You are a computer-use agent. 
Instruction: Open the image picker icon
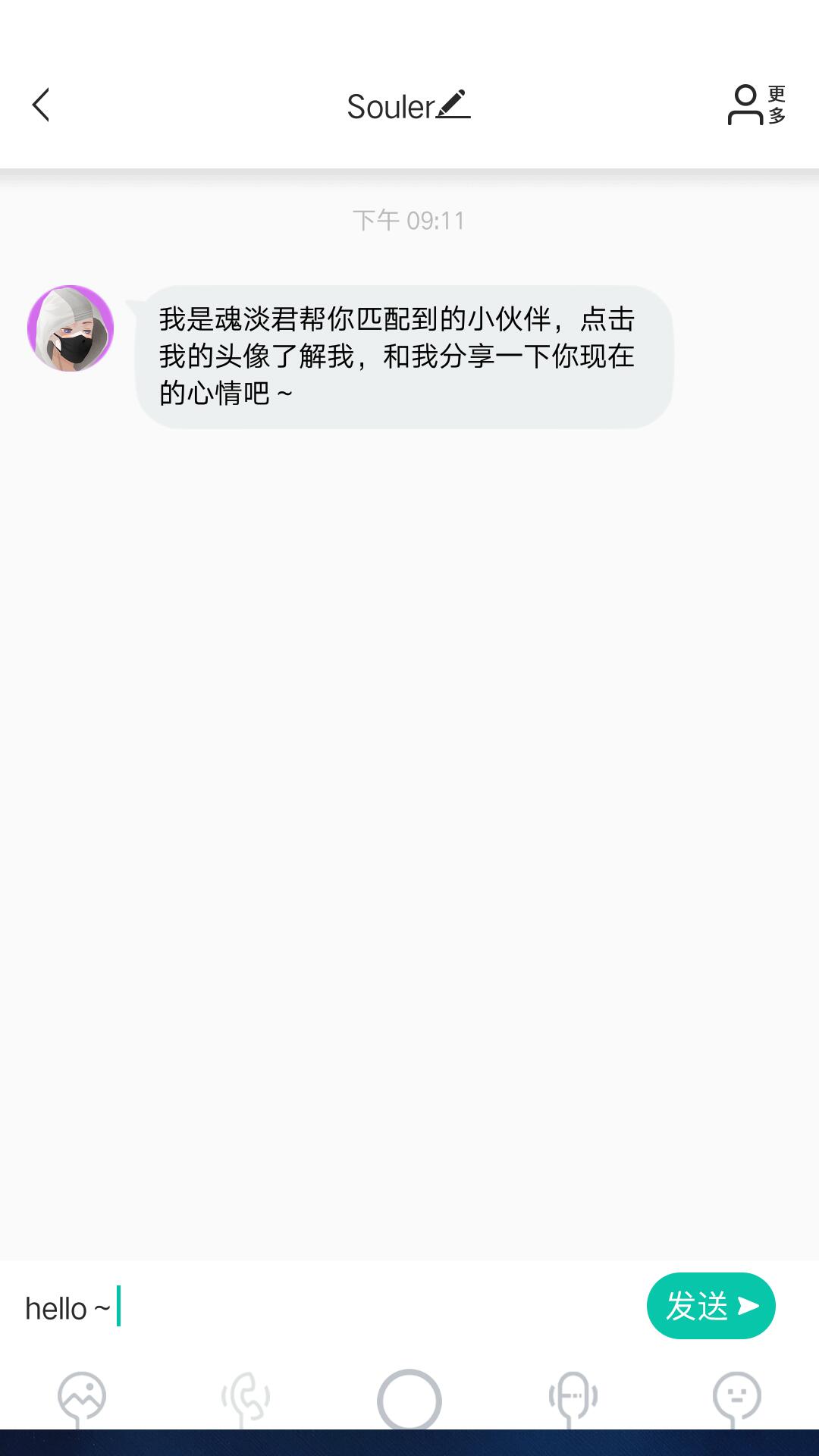pos(82,1398)
